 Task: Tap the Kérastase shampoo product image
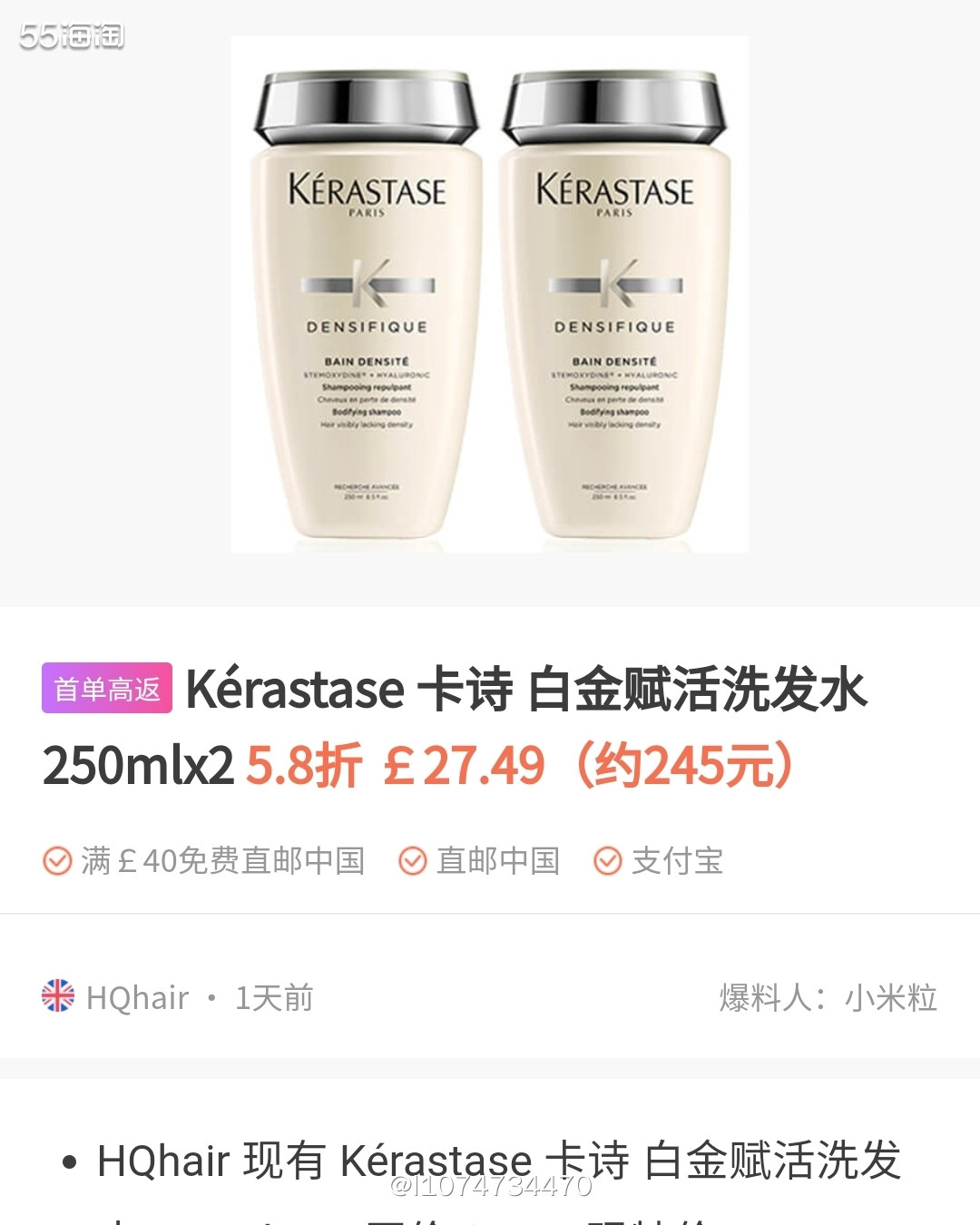490,299
